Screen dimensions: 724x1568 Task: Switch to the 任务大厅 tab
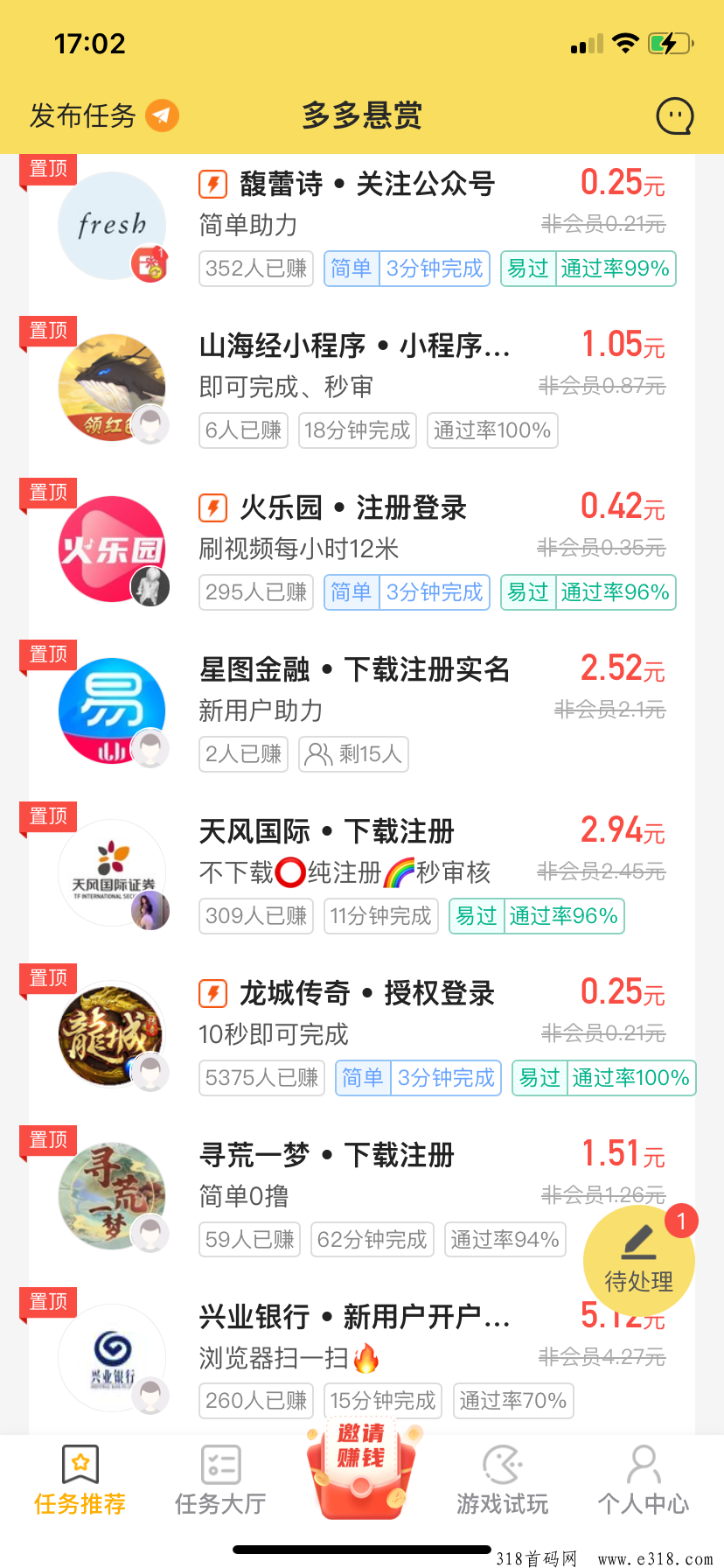click(x=220, y=1480)
